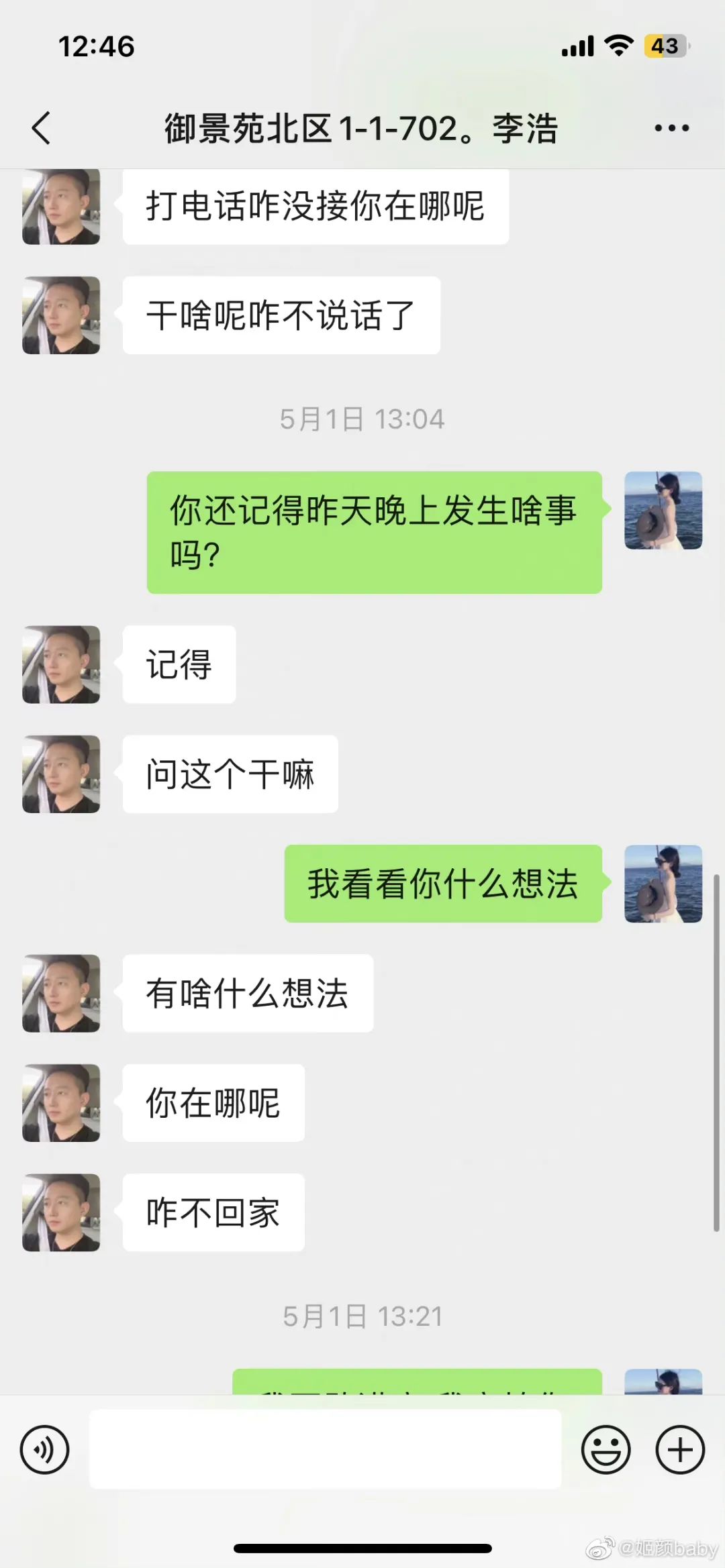This screenshot has height=1568, width=725.
Task: Tap the plus icon to attach media
Action: coord(679,1449)
